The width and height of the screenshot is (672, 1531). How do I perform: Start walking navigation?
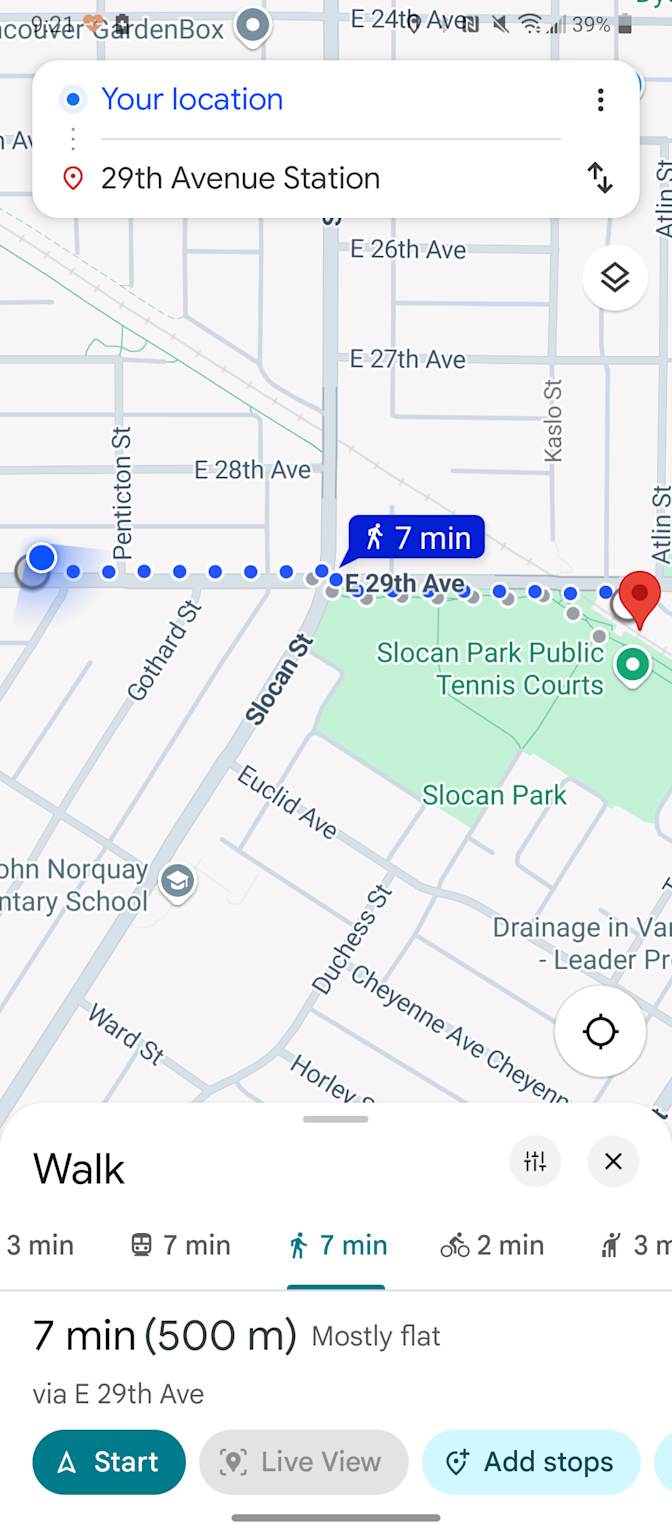(x=109, y=1462)
